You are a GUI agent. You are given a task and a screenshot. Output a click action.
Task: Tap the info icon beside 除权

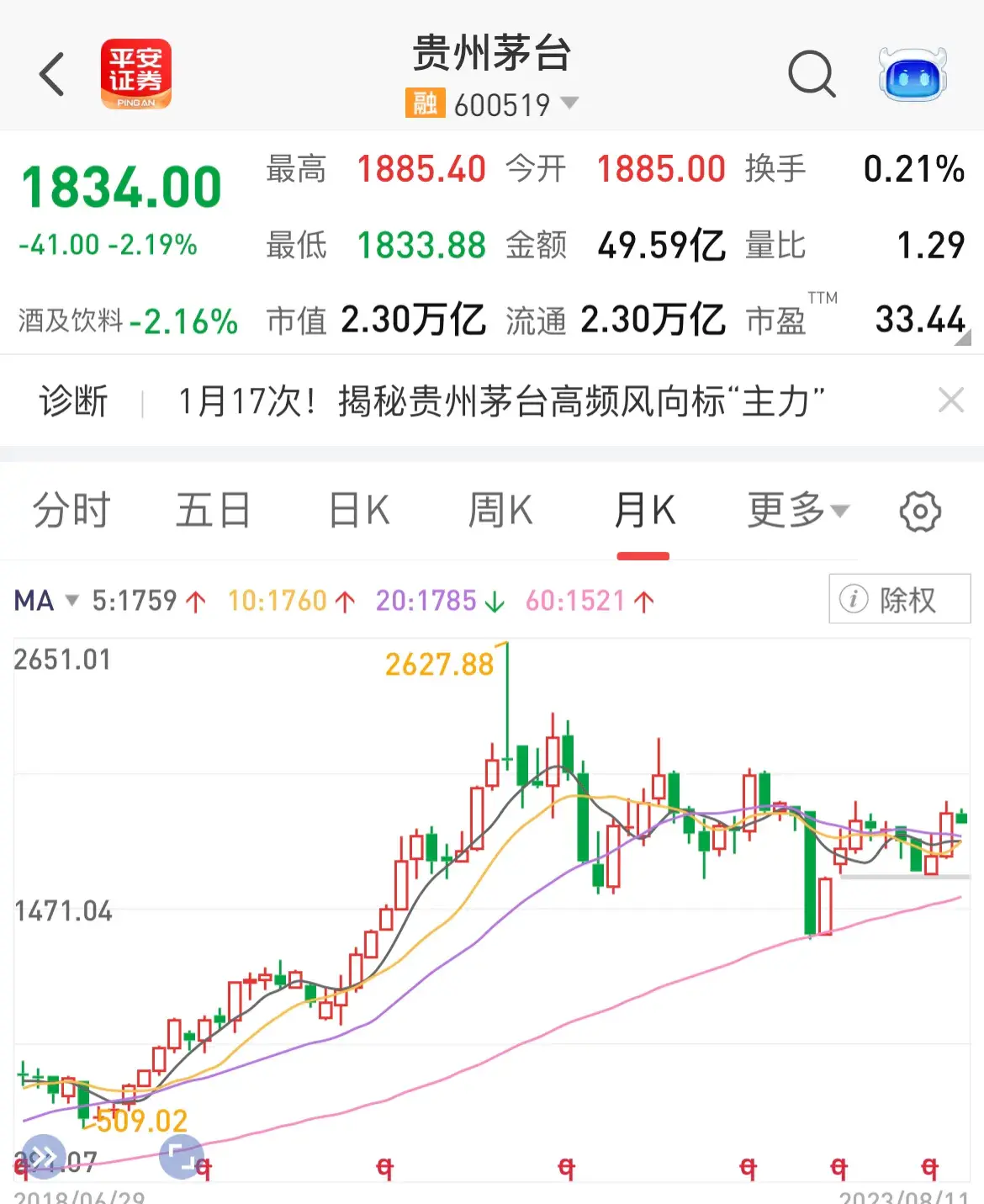click(x=855, y=598)
